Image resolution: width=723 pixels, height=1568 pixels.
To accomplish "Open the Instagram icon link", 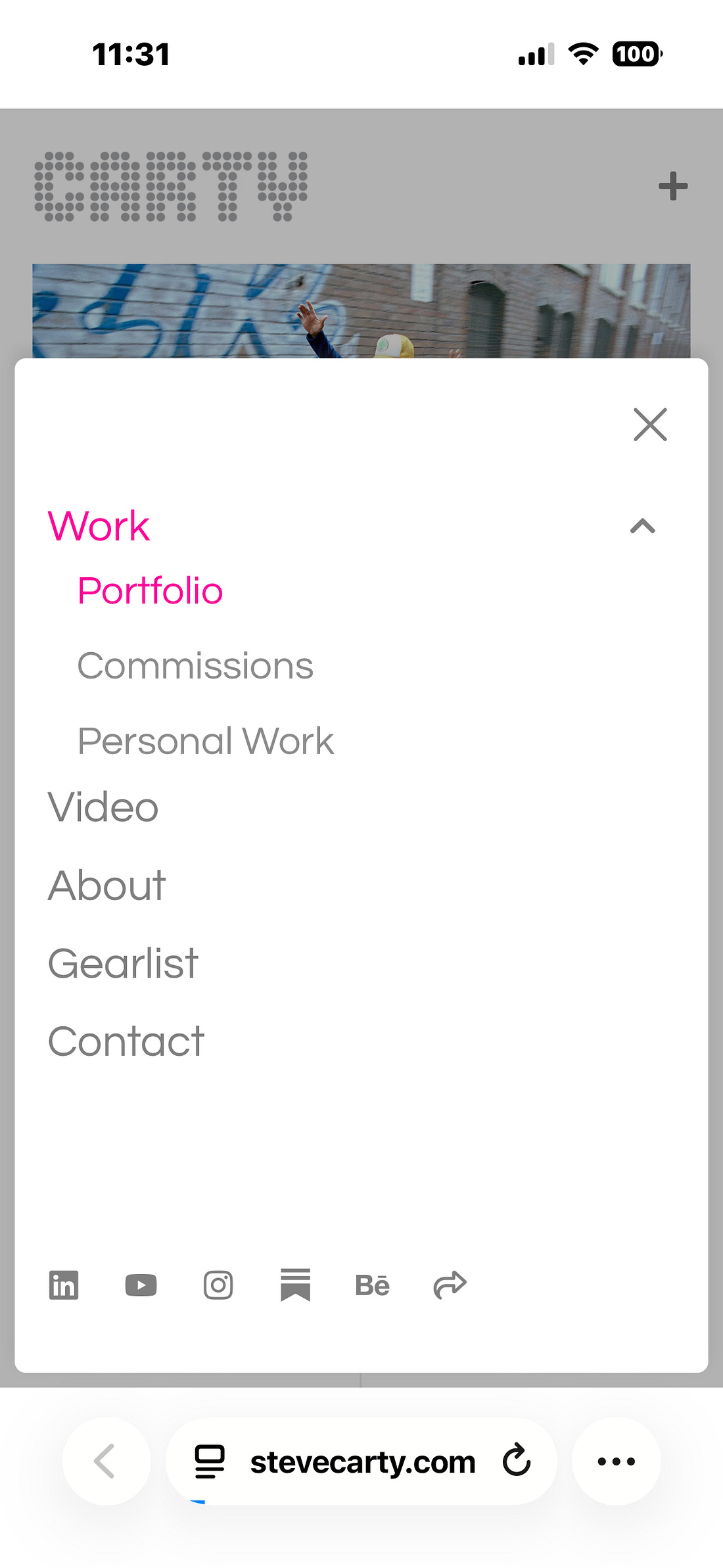I will pos(218,1285).
